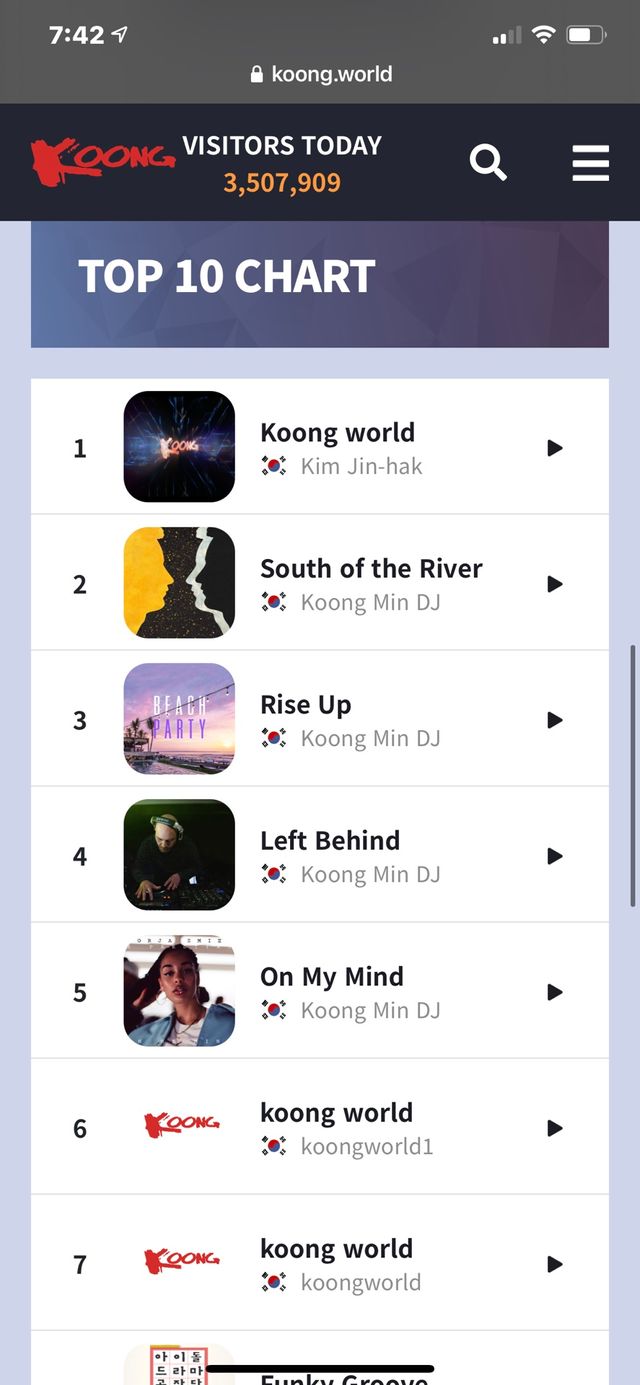Play koong world by koongworld
640x1385 pixels.
click(x=555, y=1264)
